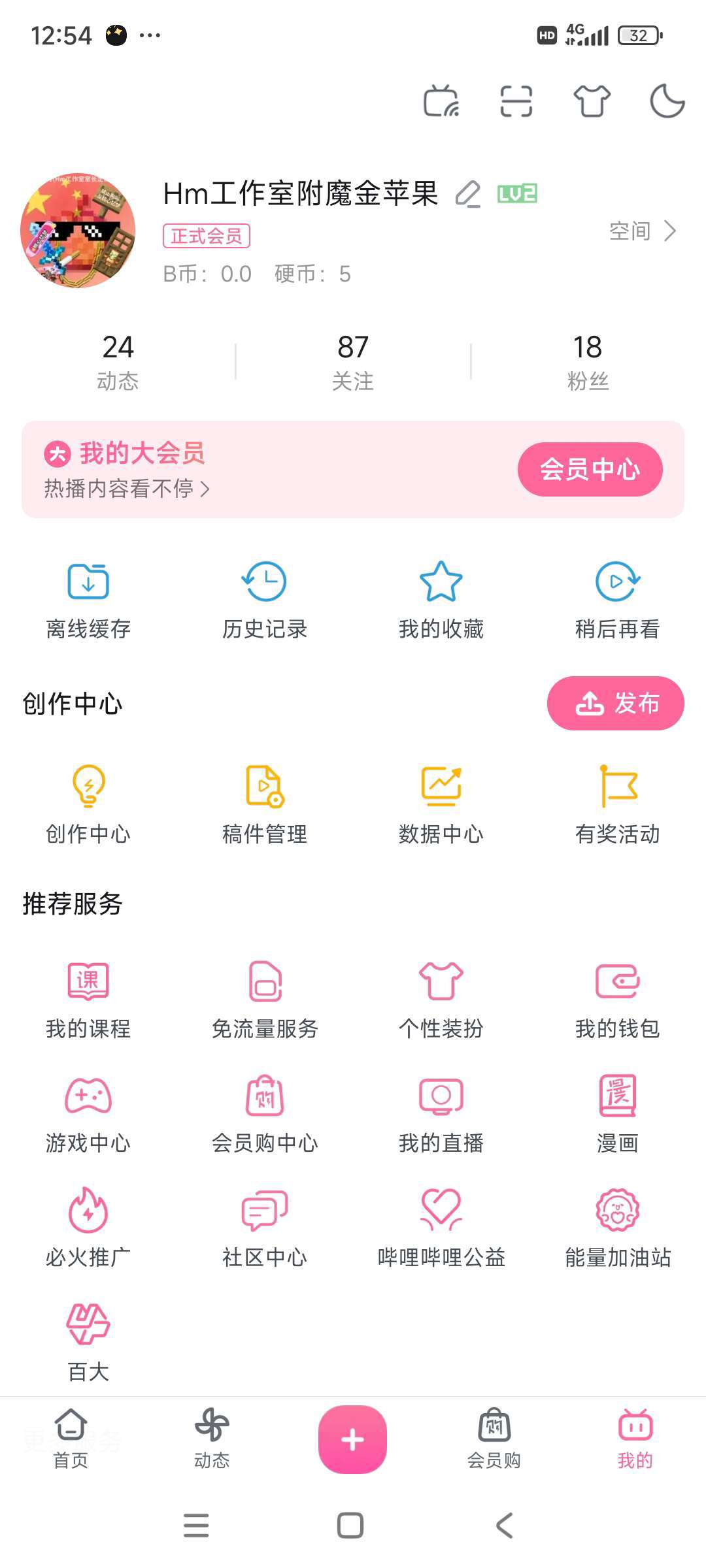706x1568 pixels.
Task: Open the theme skin shirt icon
Action: click(592, 101)
